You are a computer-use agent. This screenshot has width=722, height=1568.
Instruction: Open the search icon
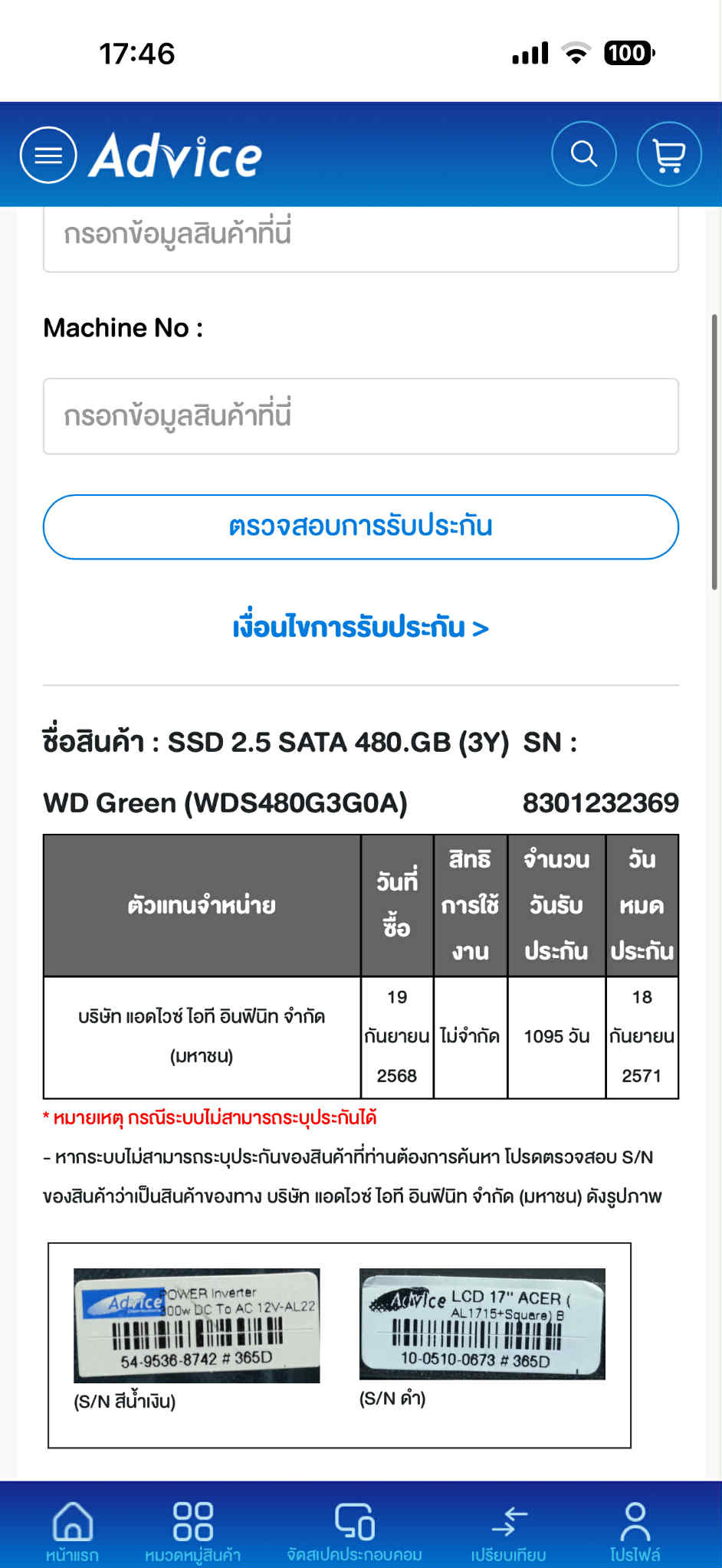click(x=584, y=154)
